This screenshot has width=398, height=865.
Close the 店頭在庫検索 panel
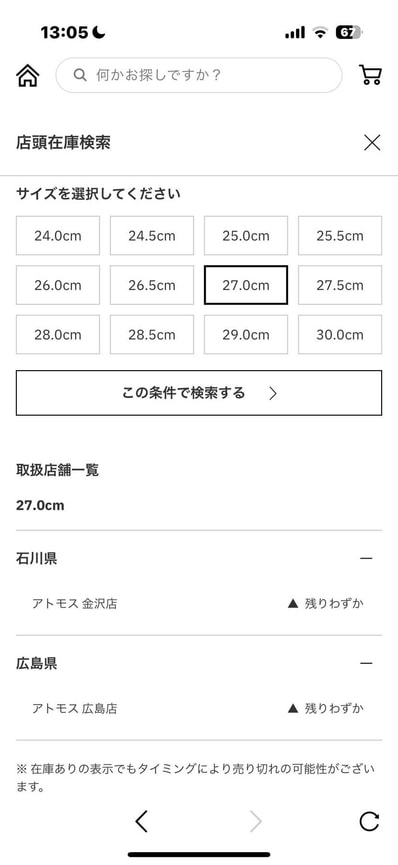pyautogui.click(x=372, y=143)
